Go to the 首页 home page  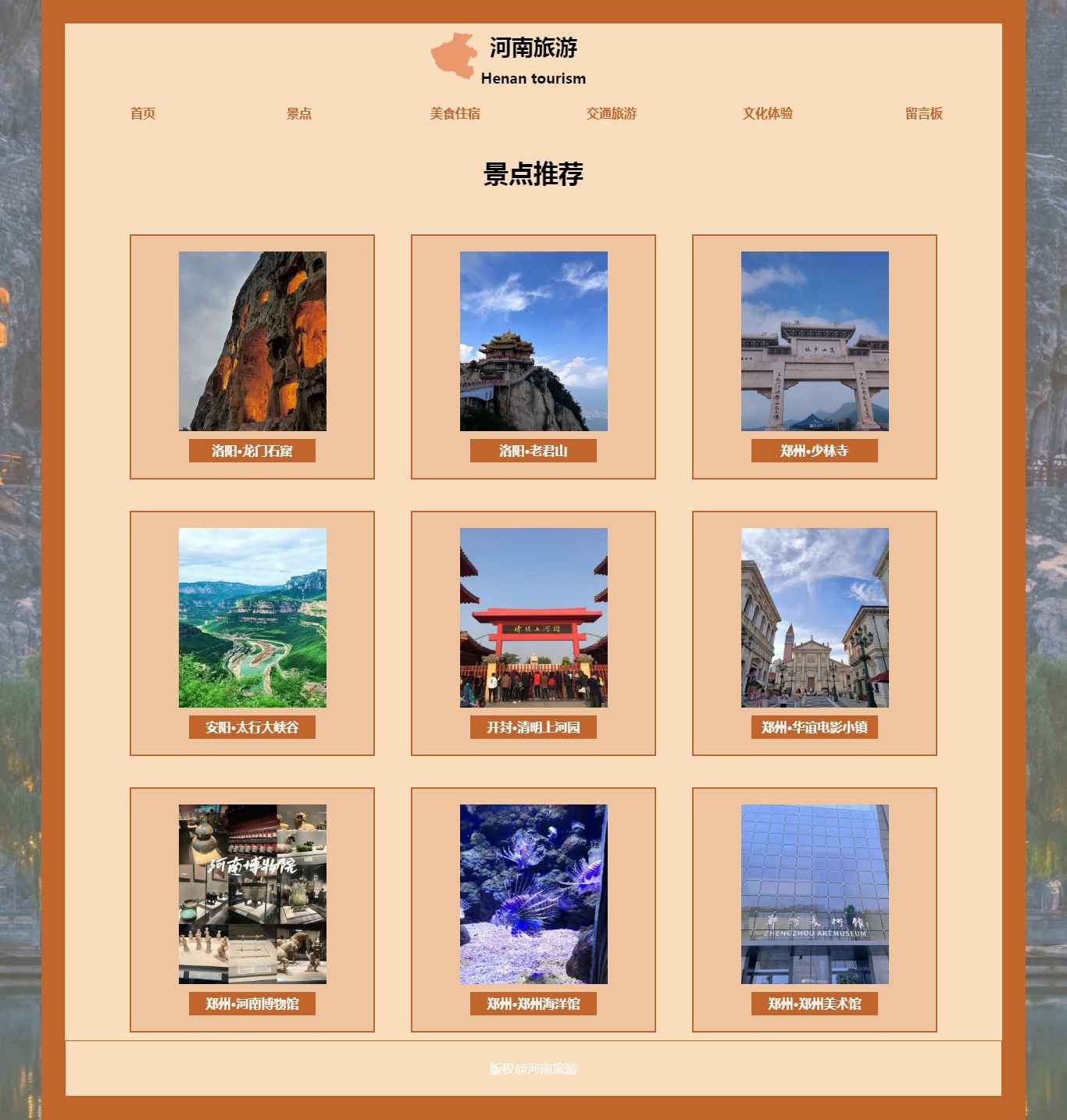coord(143,113)
